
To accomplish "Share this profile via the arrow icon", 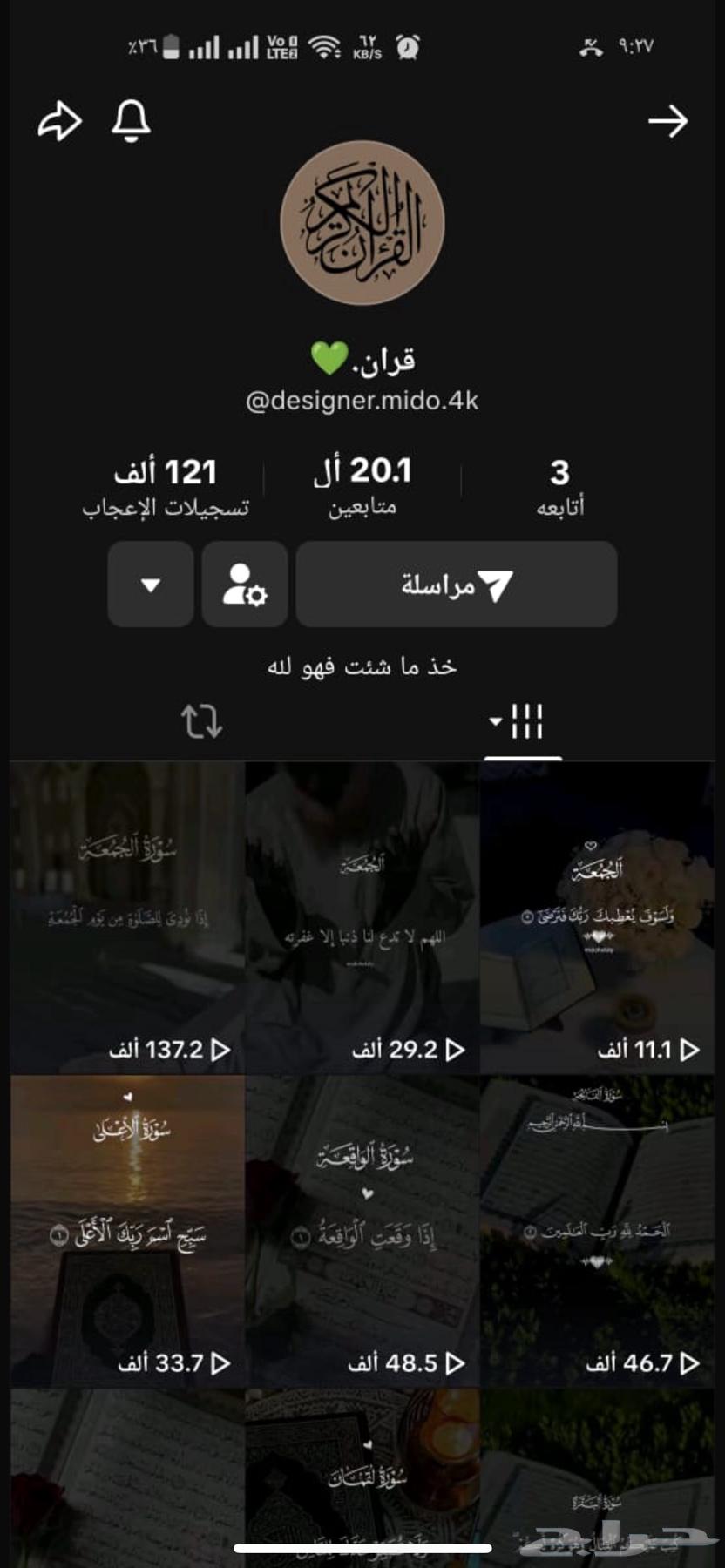I will [x=58, y=123].
